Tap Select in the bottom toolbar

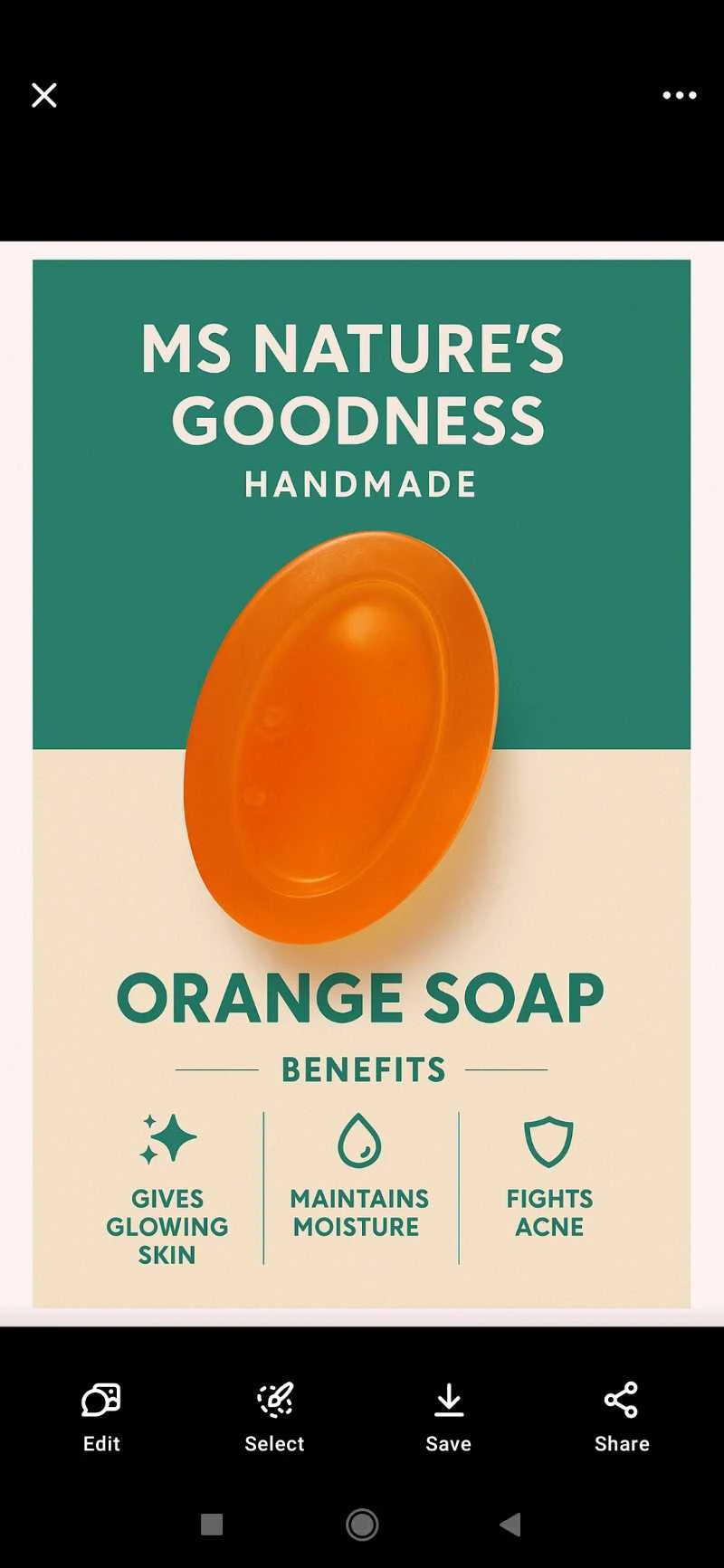coord(274,1416)
